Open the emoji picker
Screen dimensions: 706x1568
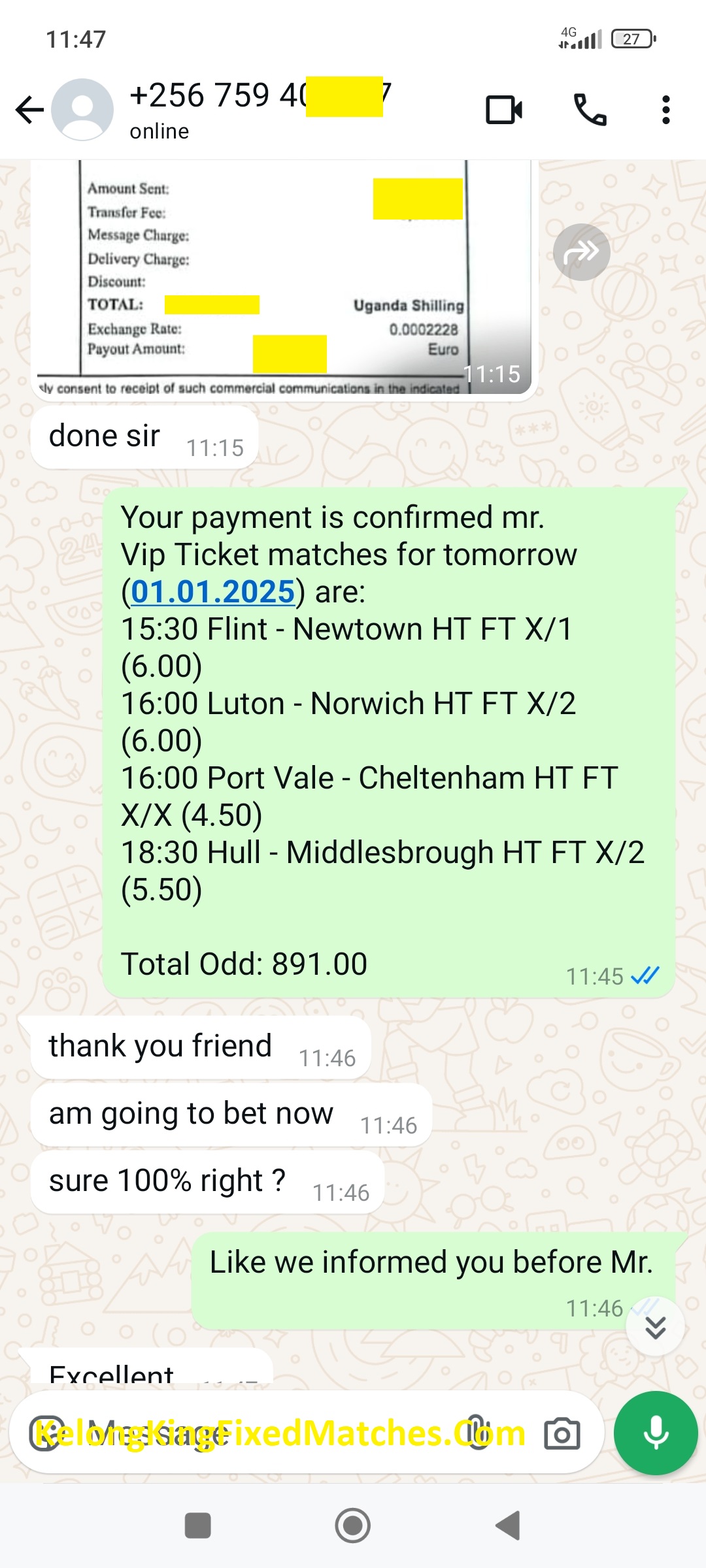click(47, 1433)
